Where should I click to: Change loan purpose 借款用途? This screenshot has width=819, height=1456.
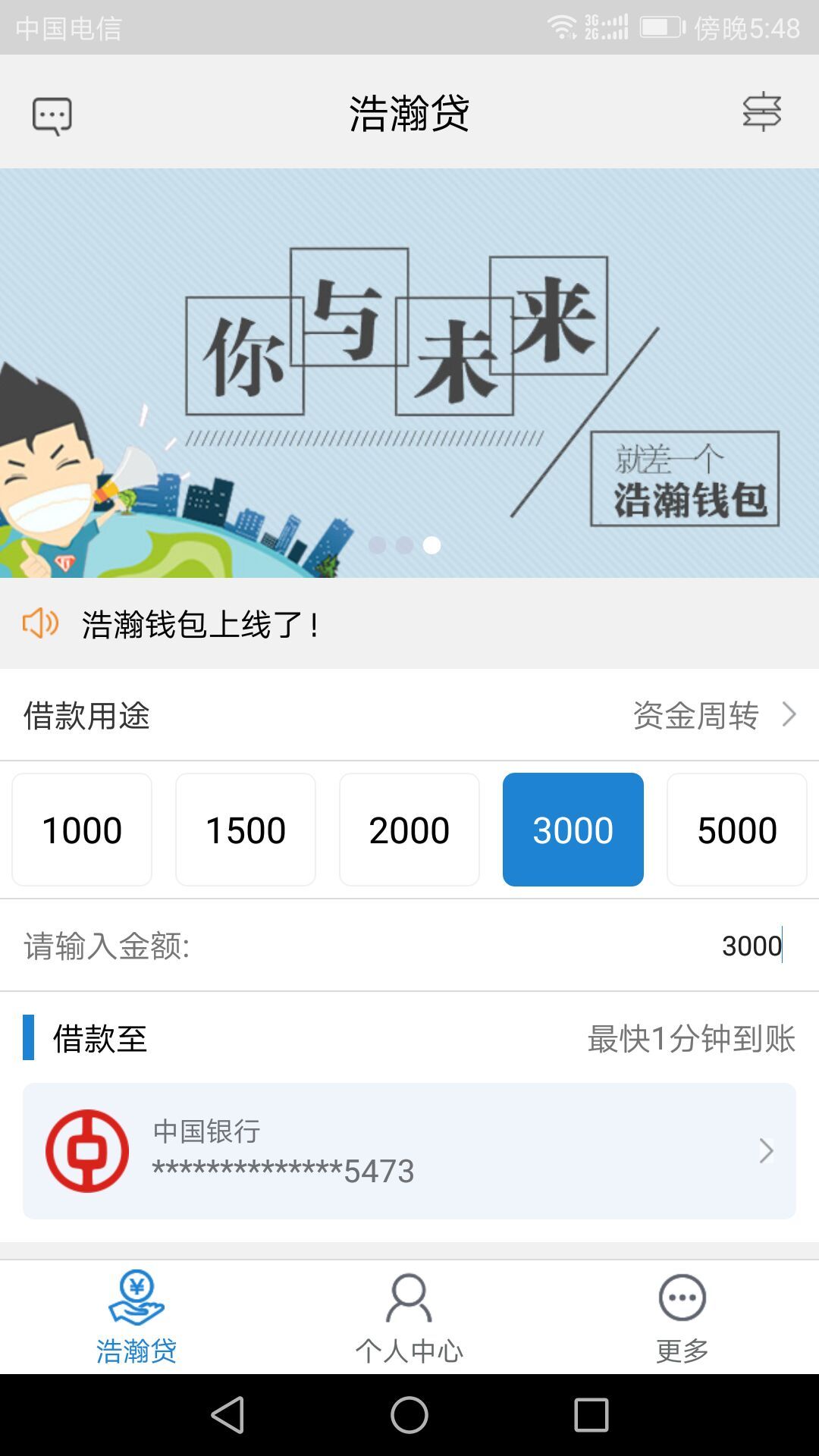(x=409, y=715)
